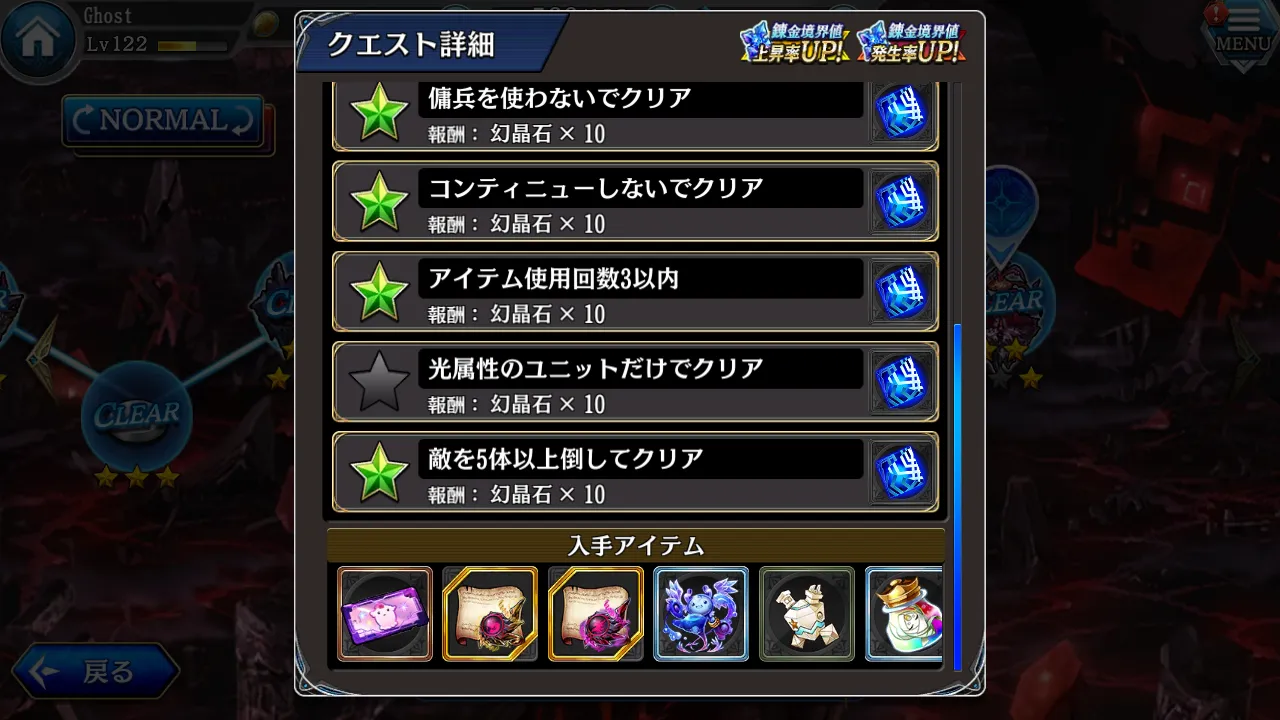The height and width of the screenshot is (720, 1280).
Task: Inspect the white golem item
Action: tap(807, 614)
